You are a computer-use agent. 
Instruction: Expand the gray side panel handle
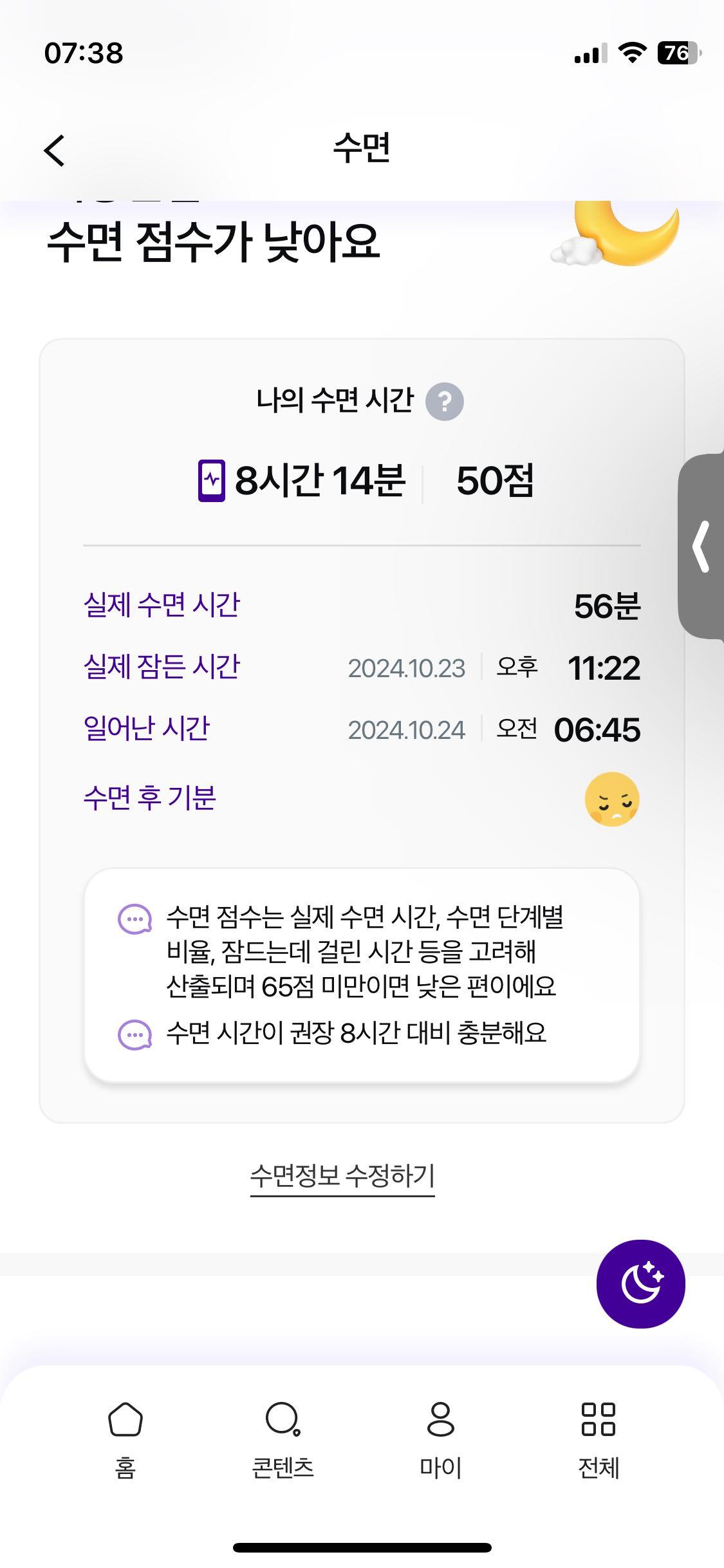(701, 546)
